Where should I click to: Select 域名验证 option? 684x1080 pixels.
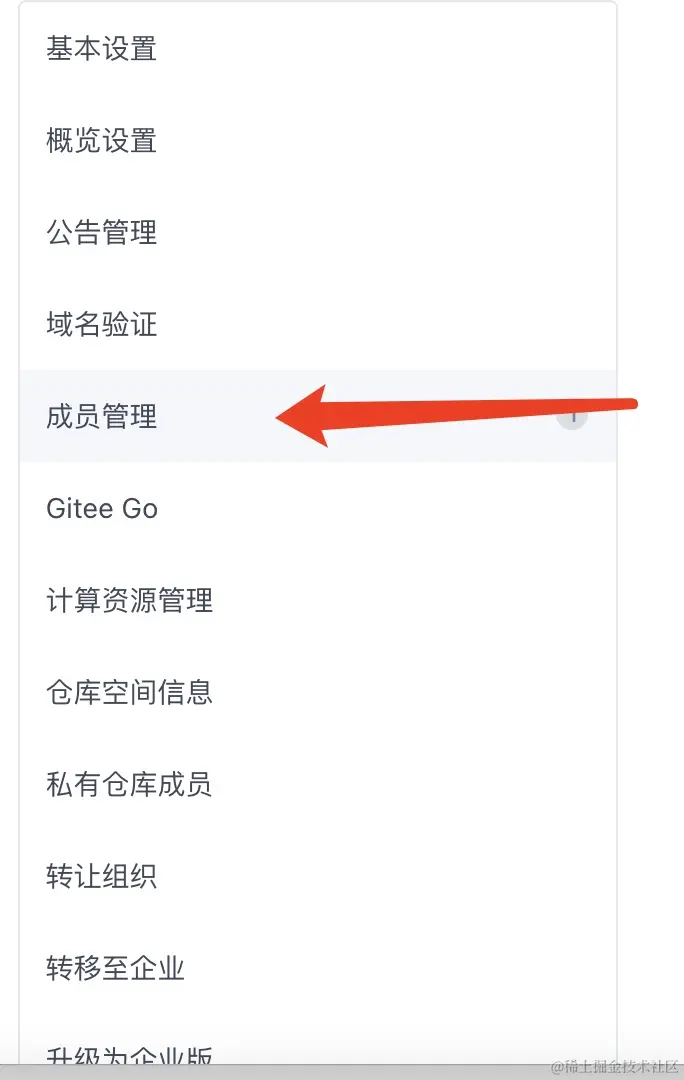coord(102,325)
